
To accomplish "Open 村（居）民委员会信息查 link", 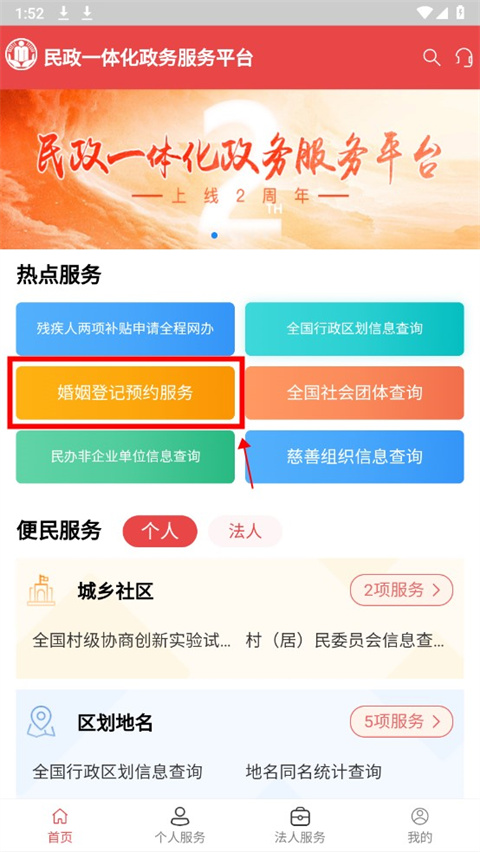I will click(345, 641).
